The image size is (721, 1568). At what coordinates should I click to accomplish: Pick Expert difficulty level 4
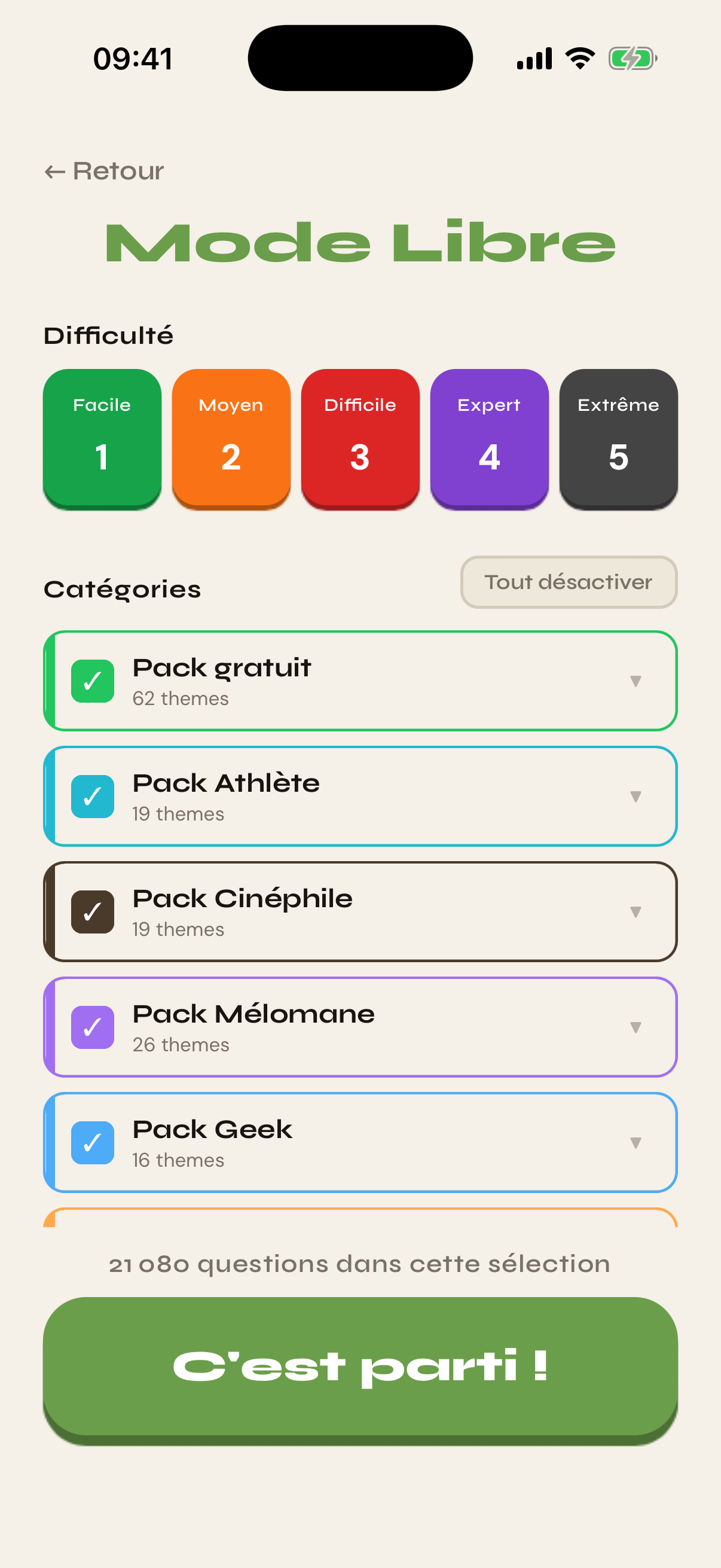(x=489, y=438)
